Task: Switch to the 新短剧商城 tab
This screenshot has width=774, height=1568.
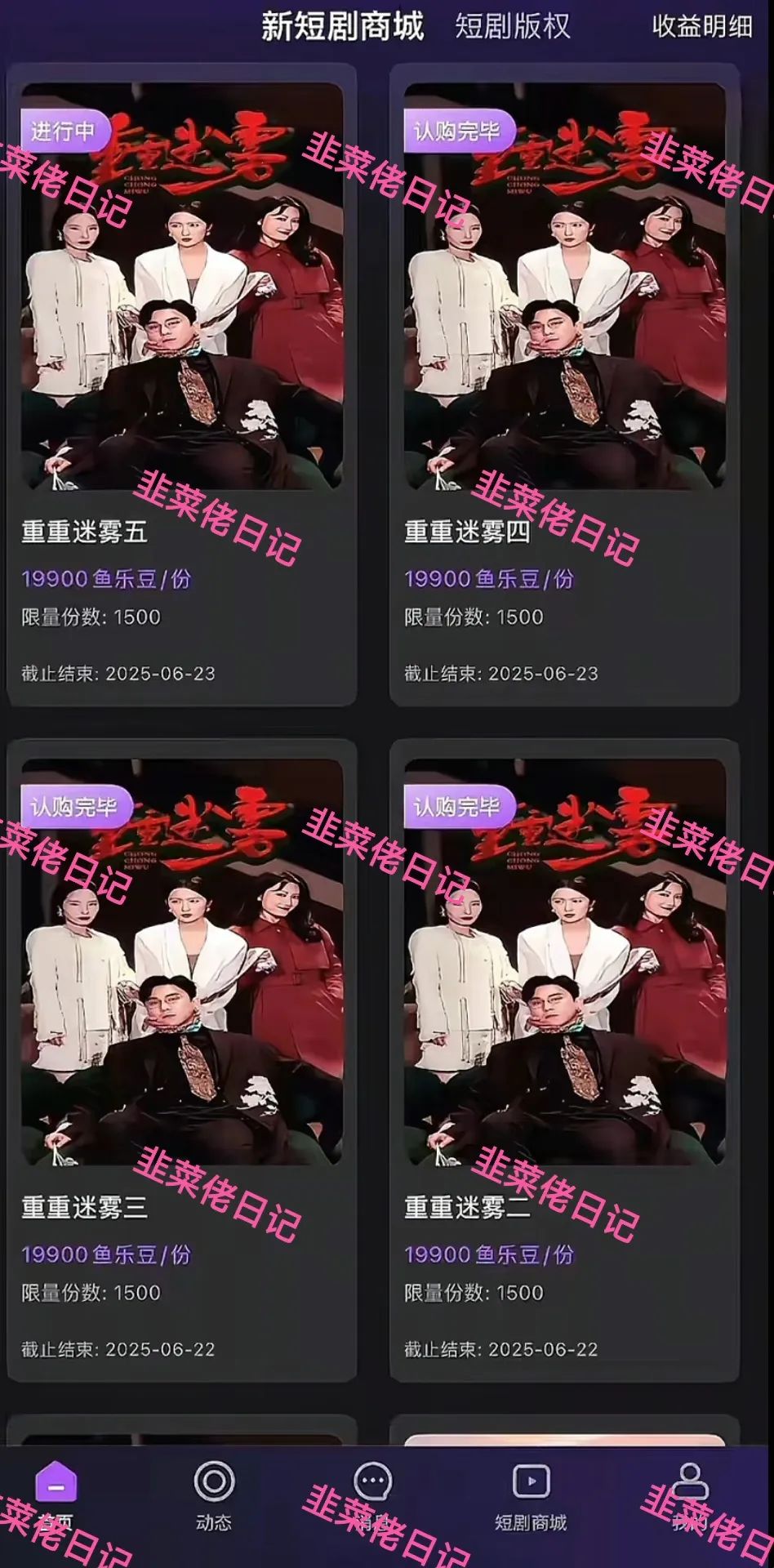Action: [342, 26]
